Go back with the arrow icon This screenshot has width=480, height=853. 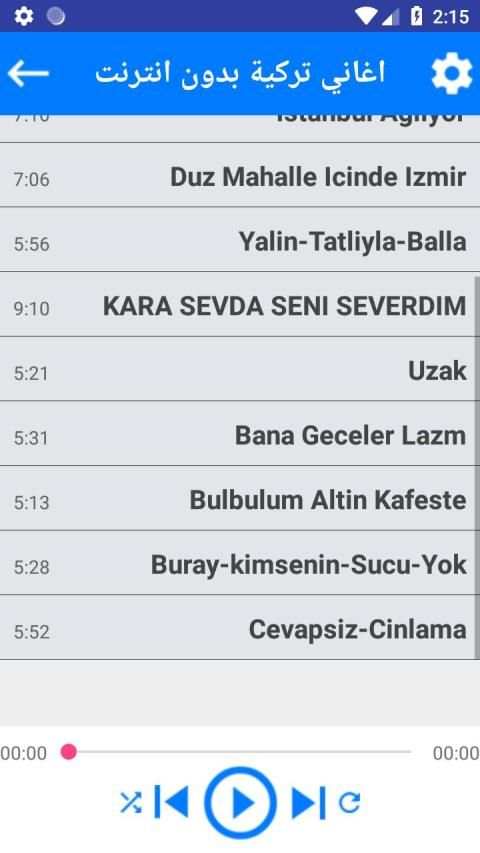[x=28, y=73]
